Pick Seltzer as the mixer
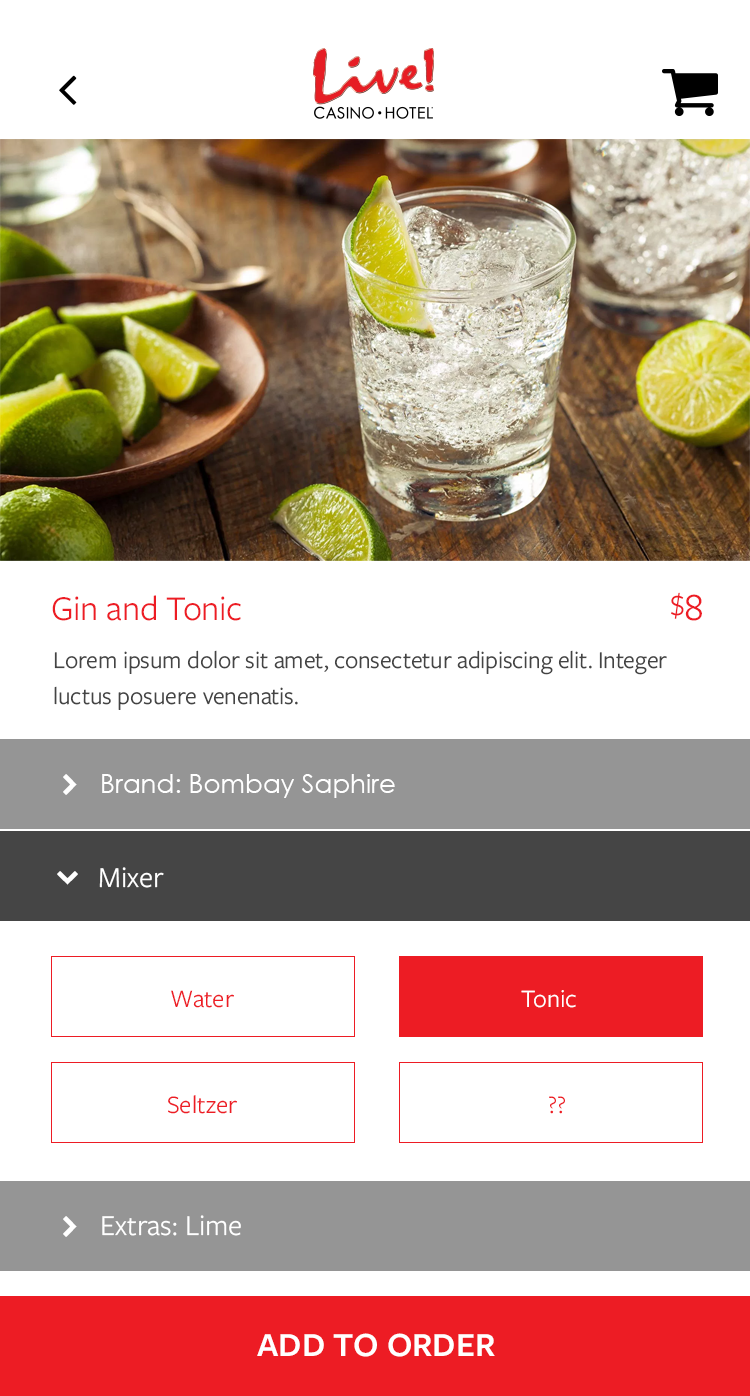The height and width of the screenshot is (1396, 750). coord(203,1103)
